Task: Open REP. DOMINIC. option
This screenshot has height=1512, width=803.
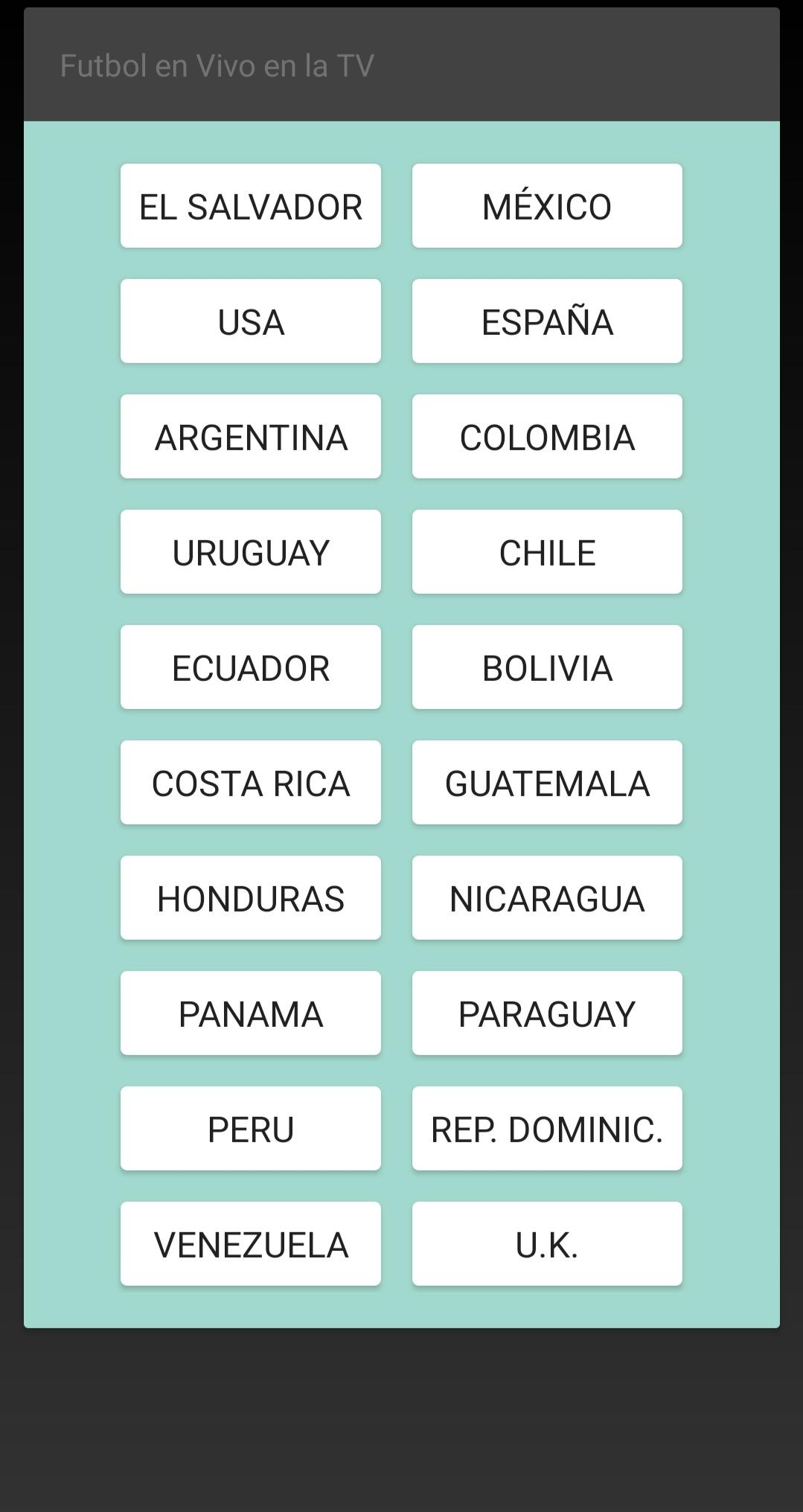Action: click(547, 1129)
